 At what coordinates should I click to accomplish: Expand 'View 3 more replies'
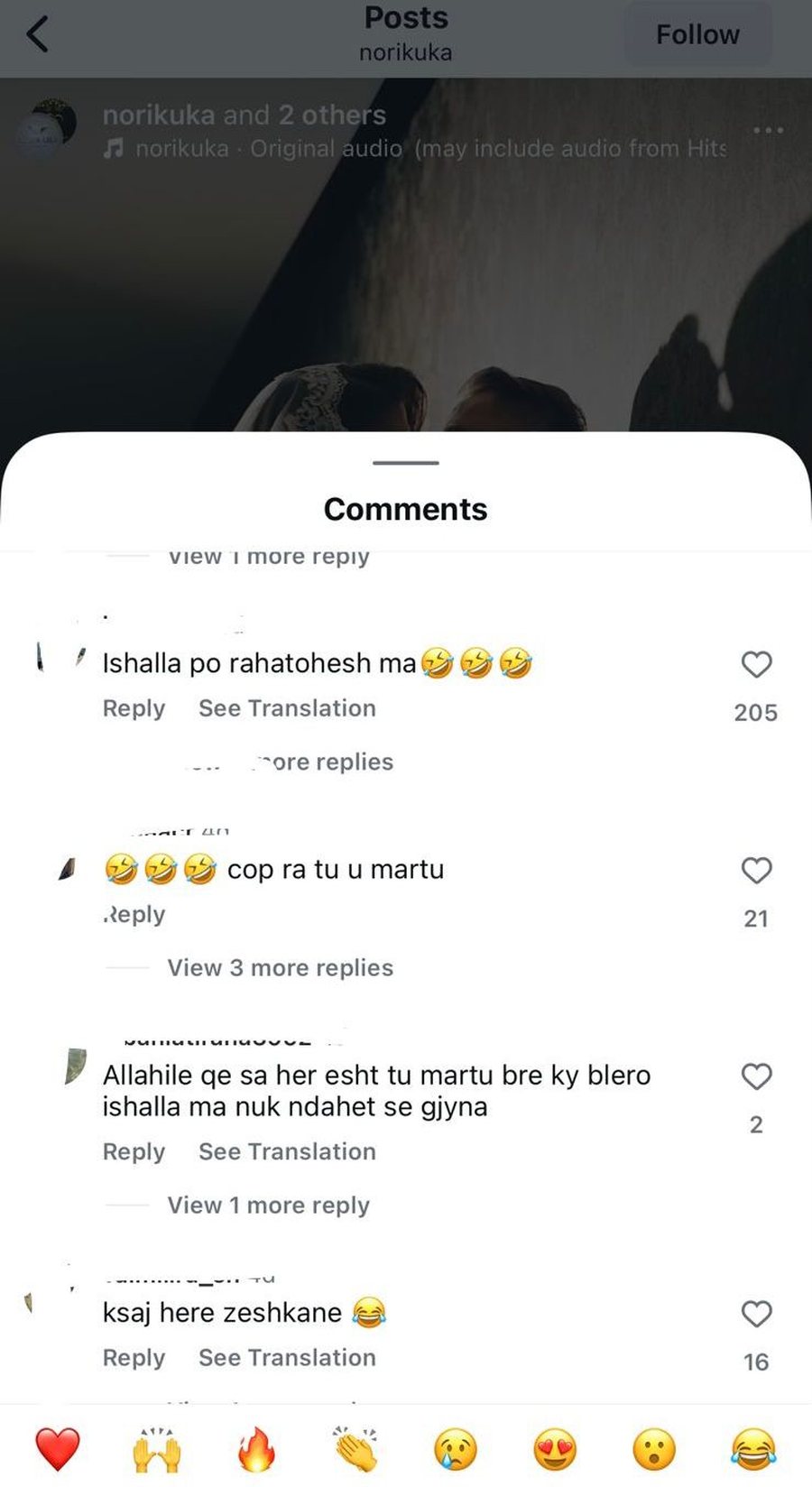tap(280, 968)
